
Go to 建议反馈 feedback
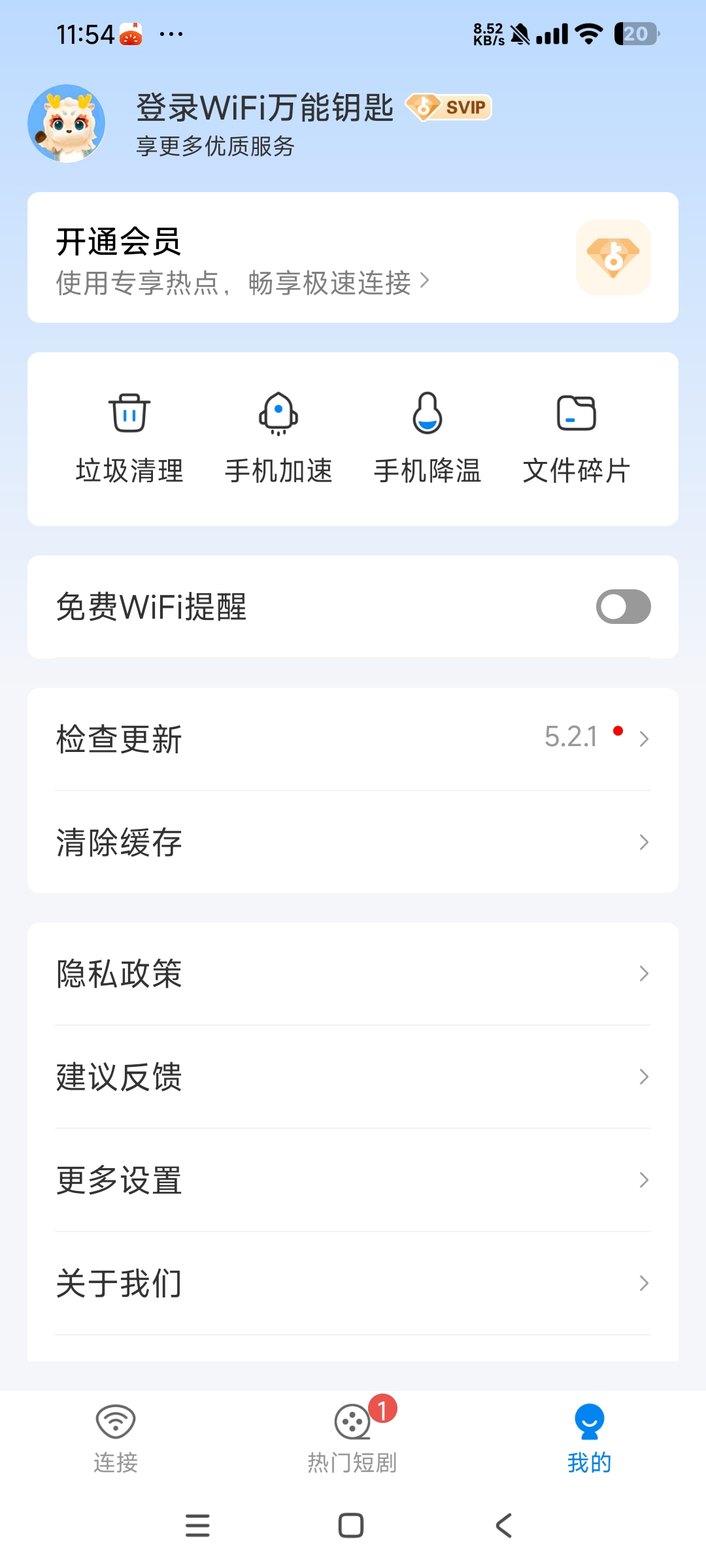353,1077
